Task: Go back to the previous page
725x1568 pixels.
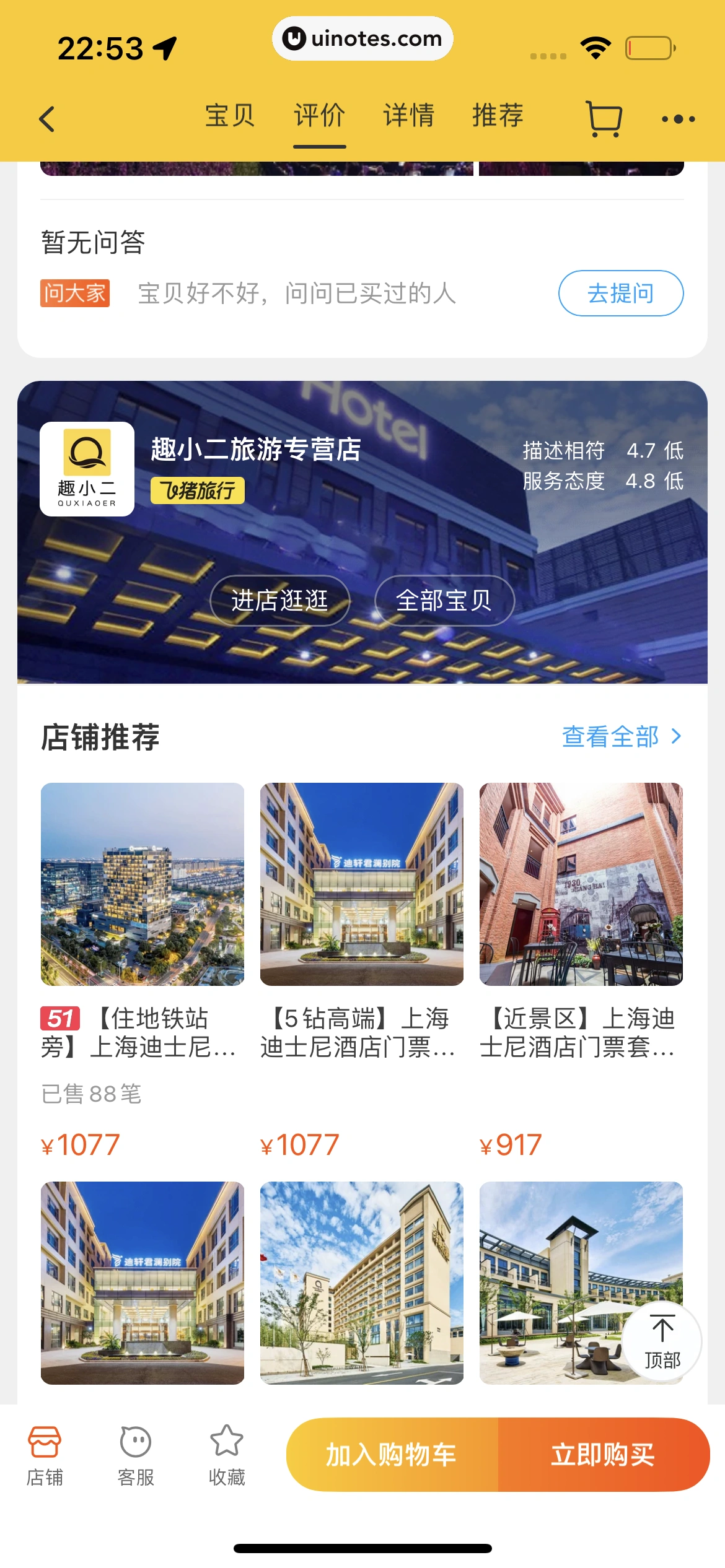Action: [x=47, y=119]
